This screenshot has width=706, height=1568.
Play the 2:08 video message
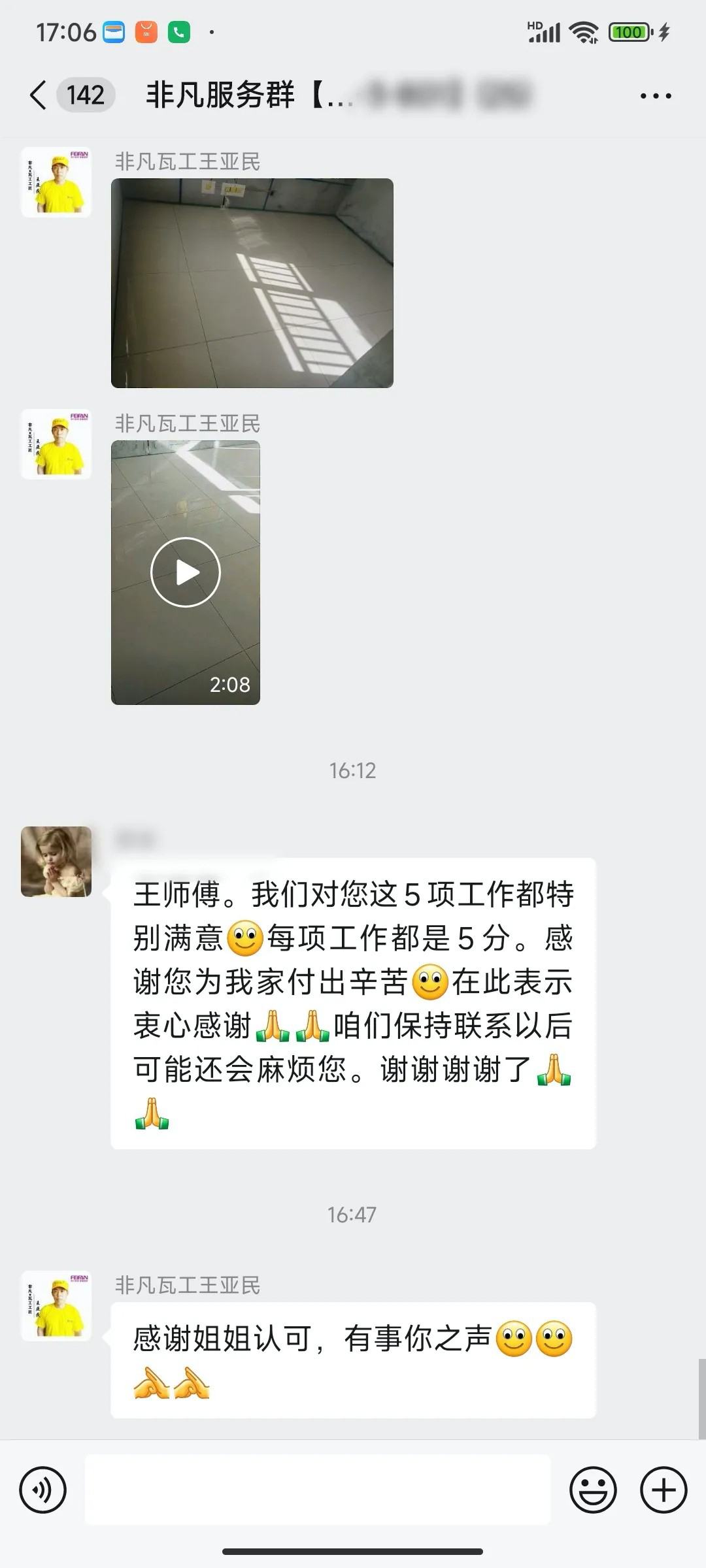pyautogui.click(x=186, y=572)
